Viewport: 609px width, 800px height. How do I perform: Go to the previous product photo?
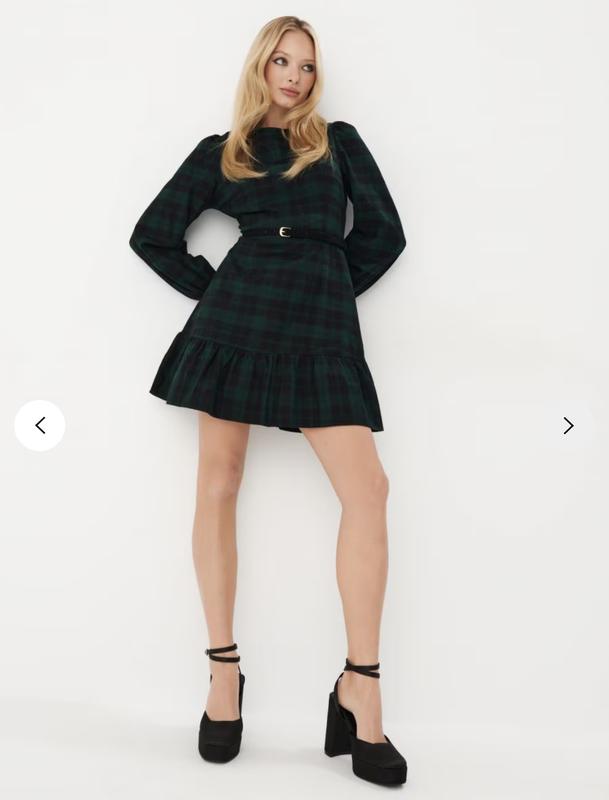click(x=40, y=426)
